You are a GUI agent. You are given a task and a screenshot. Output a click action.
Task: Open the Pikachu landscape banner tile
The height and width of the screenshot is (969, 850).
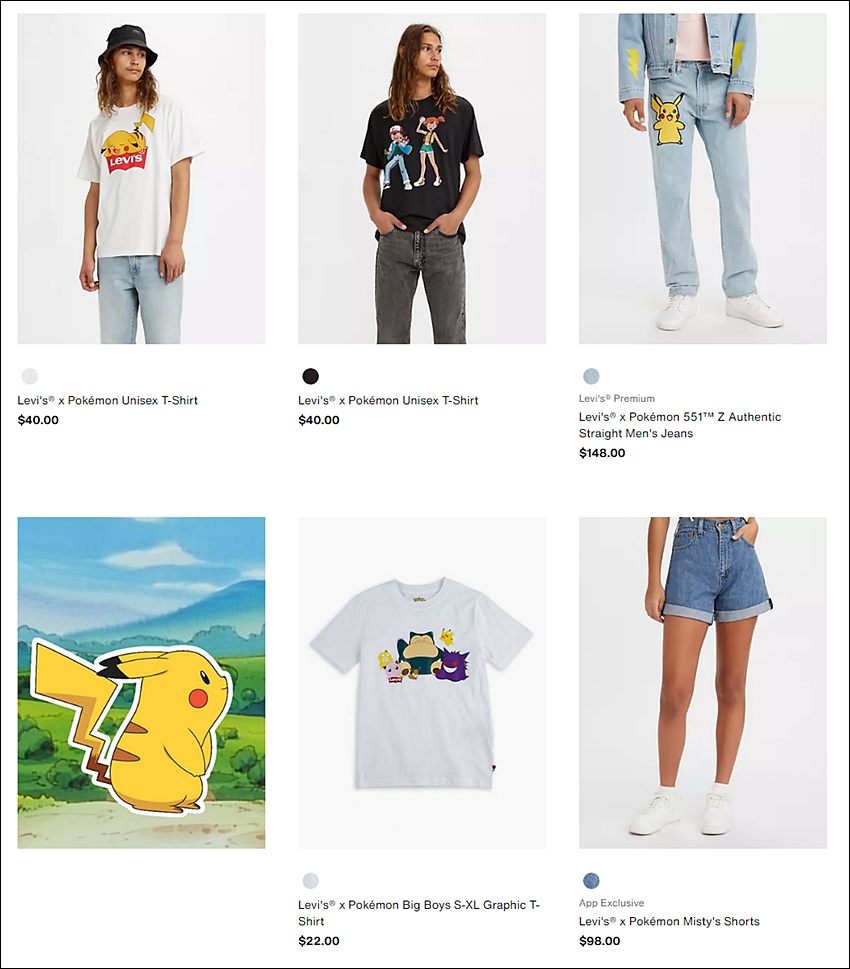(x=141, y=682)
